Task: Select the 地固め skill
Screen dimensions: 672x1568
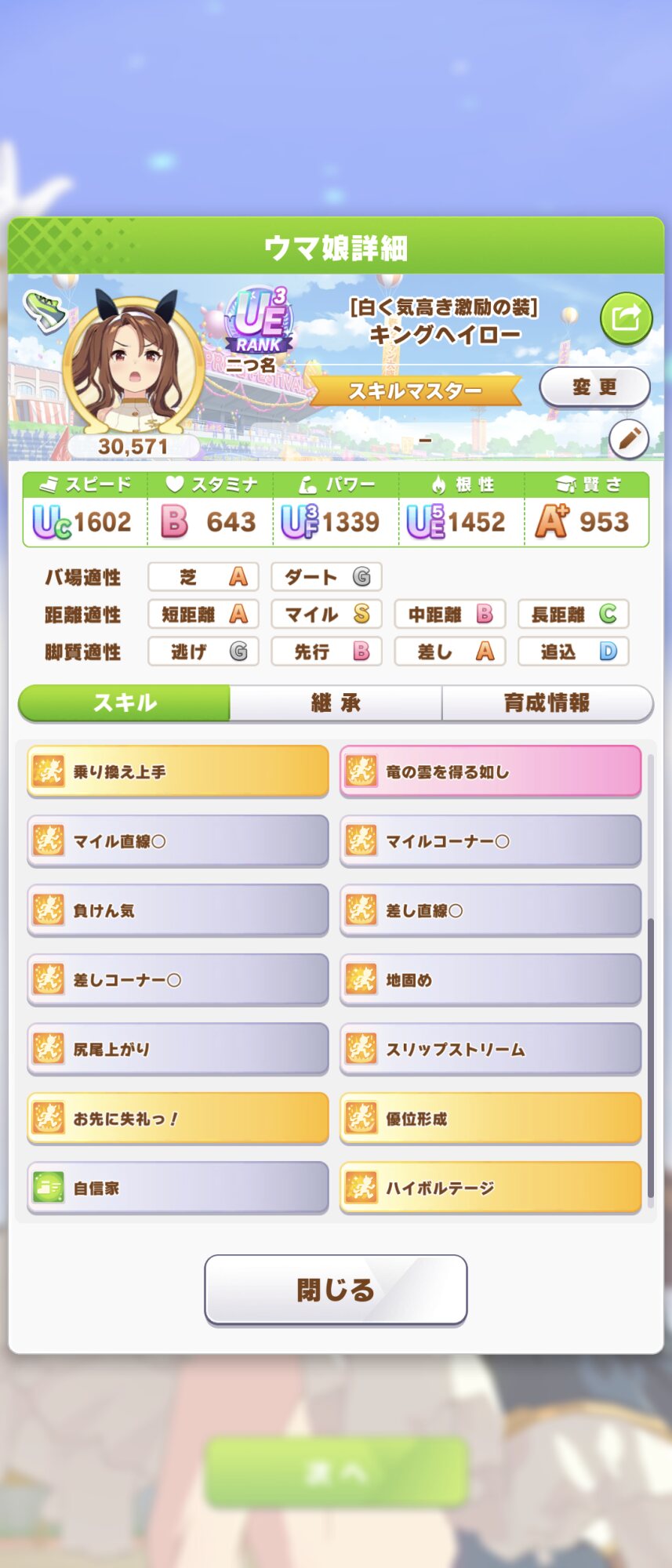Action: (x=490, y=980)
